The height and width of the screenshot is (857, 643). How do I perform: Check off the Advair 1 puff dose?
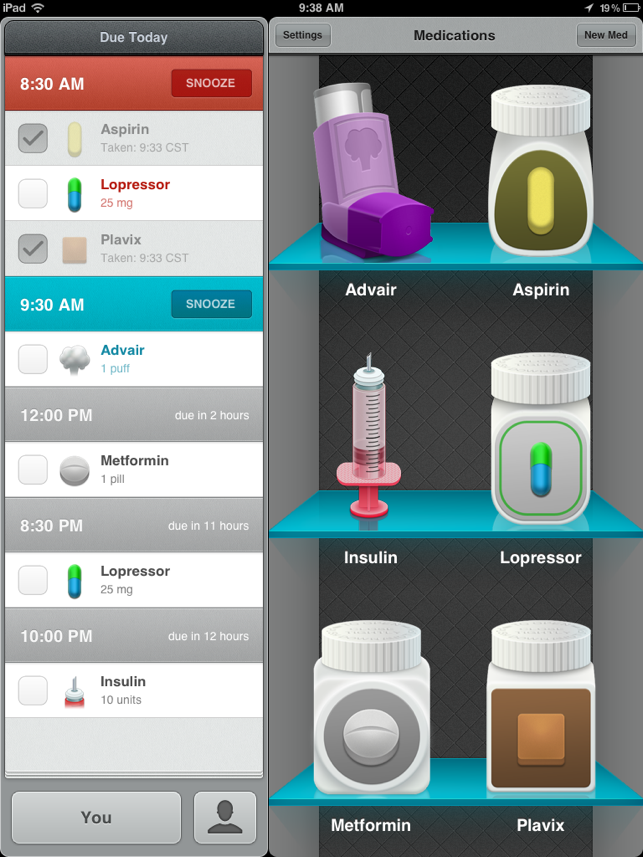(33, 359)
